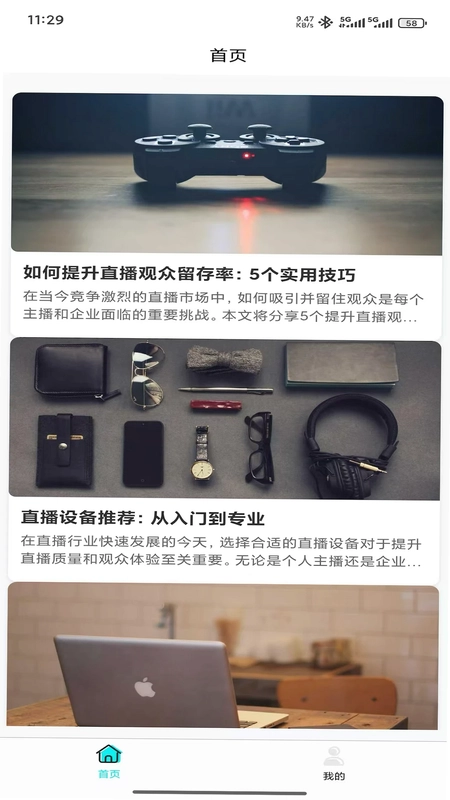Open the article on boosting livestream viewer retention
Viewport: 450px width, 800px height.
pos(226,214)
